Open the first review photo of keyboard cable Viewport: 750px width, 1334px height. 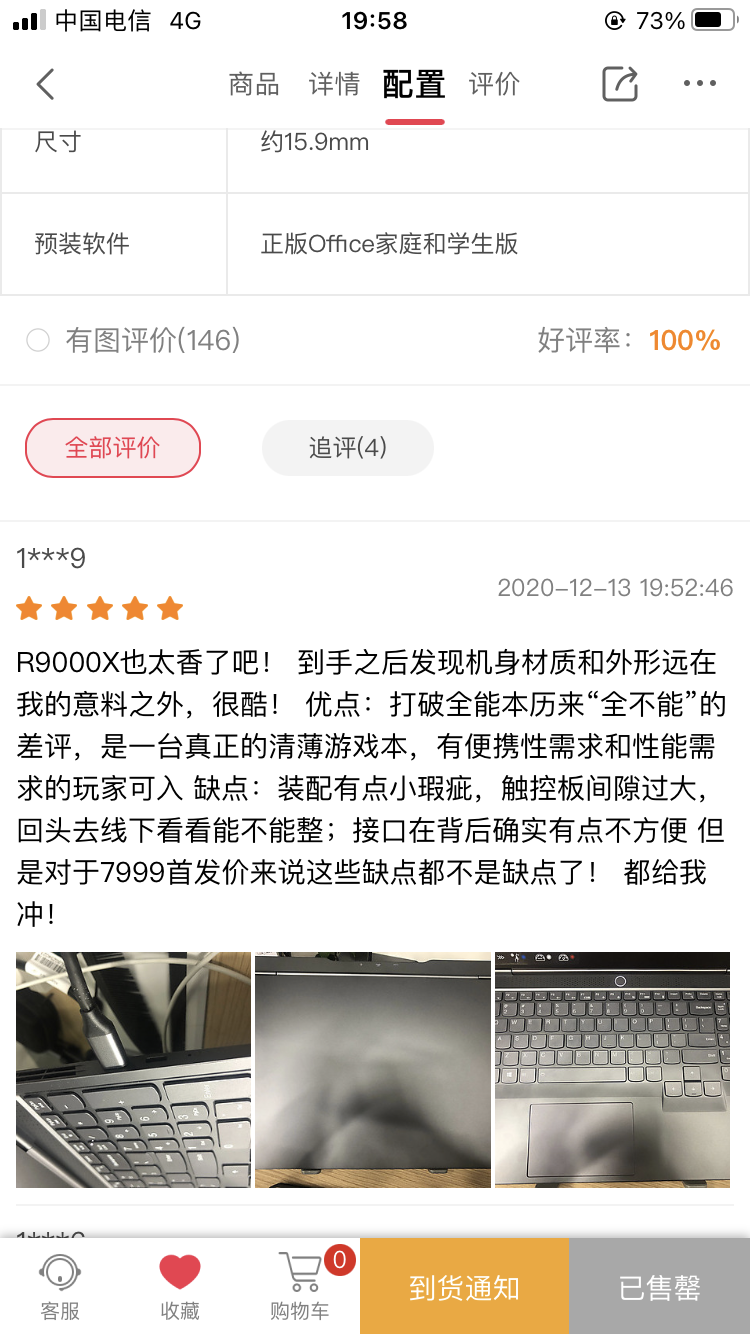[133, 1069]
